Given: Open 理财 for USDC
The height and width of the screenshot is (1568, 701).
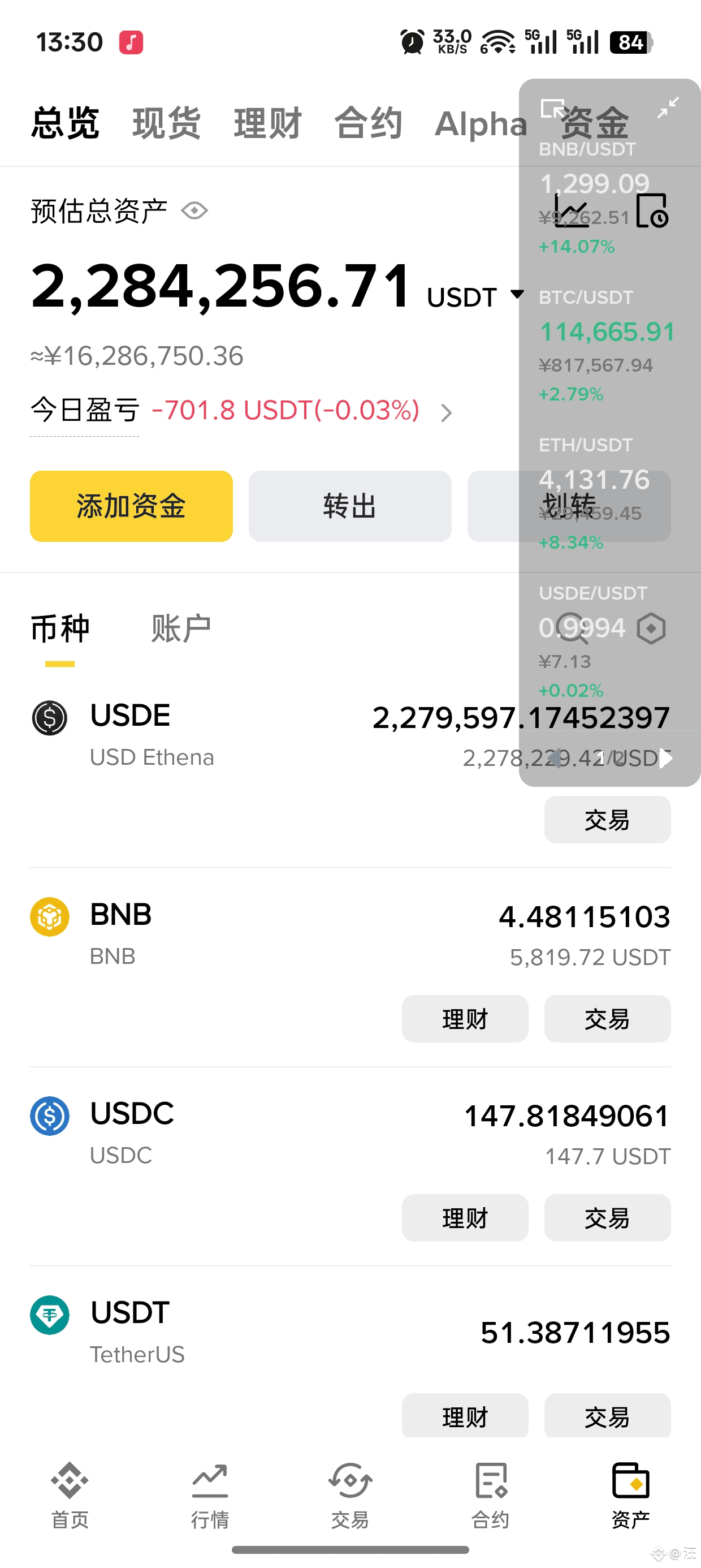Looking at the screenshot, I should click(464, 1217).
